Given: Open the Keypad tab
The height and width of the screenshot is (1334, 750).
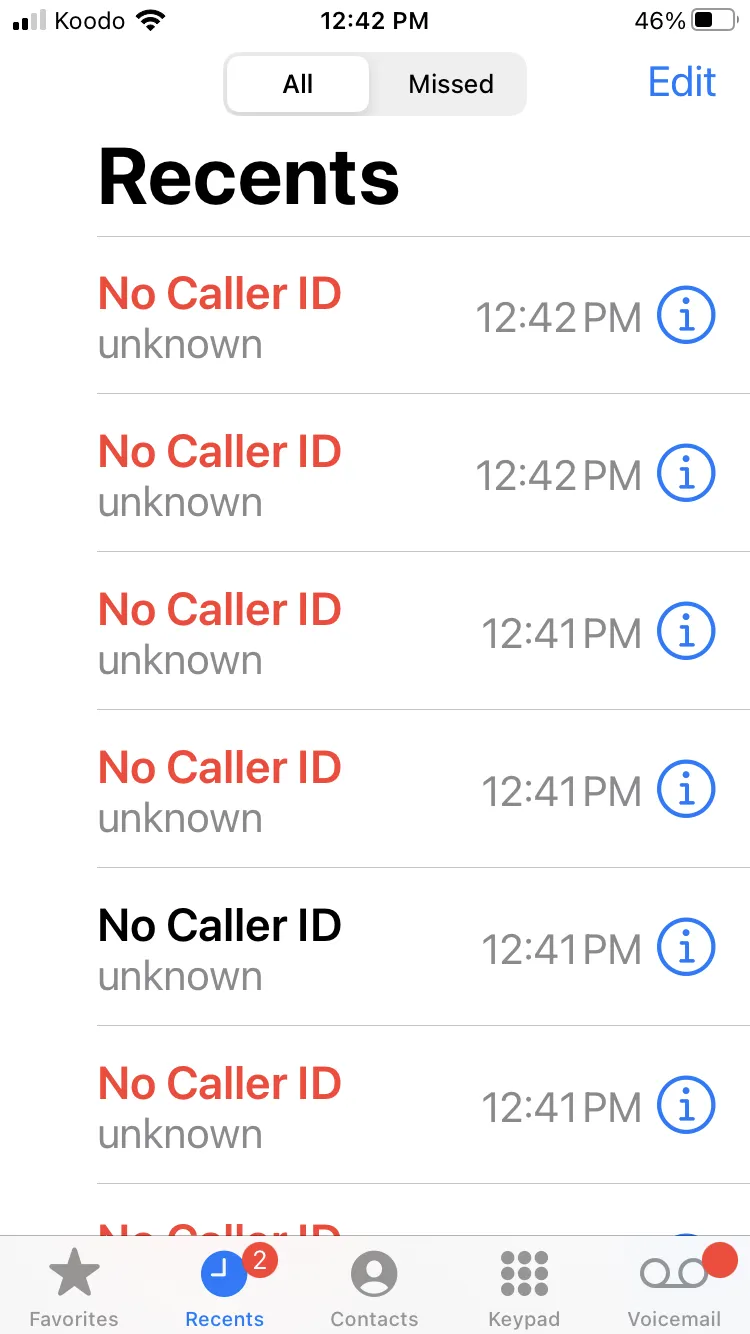Looking at the screenshot, I should point(524,1288).
